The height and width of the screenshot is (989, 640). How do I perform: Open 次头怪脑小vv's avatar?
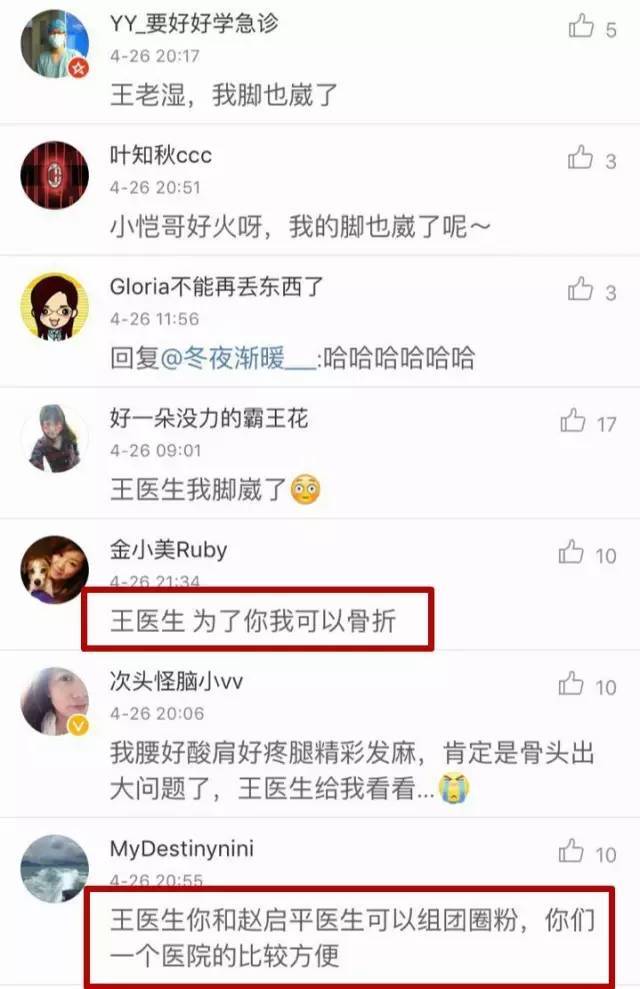point(55,701)
